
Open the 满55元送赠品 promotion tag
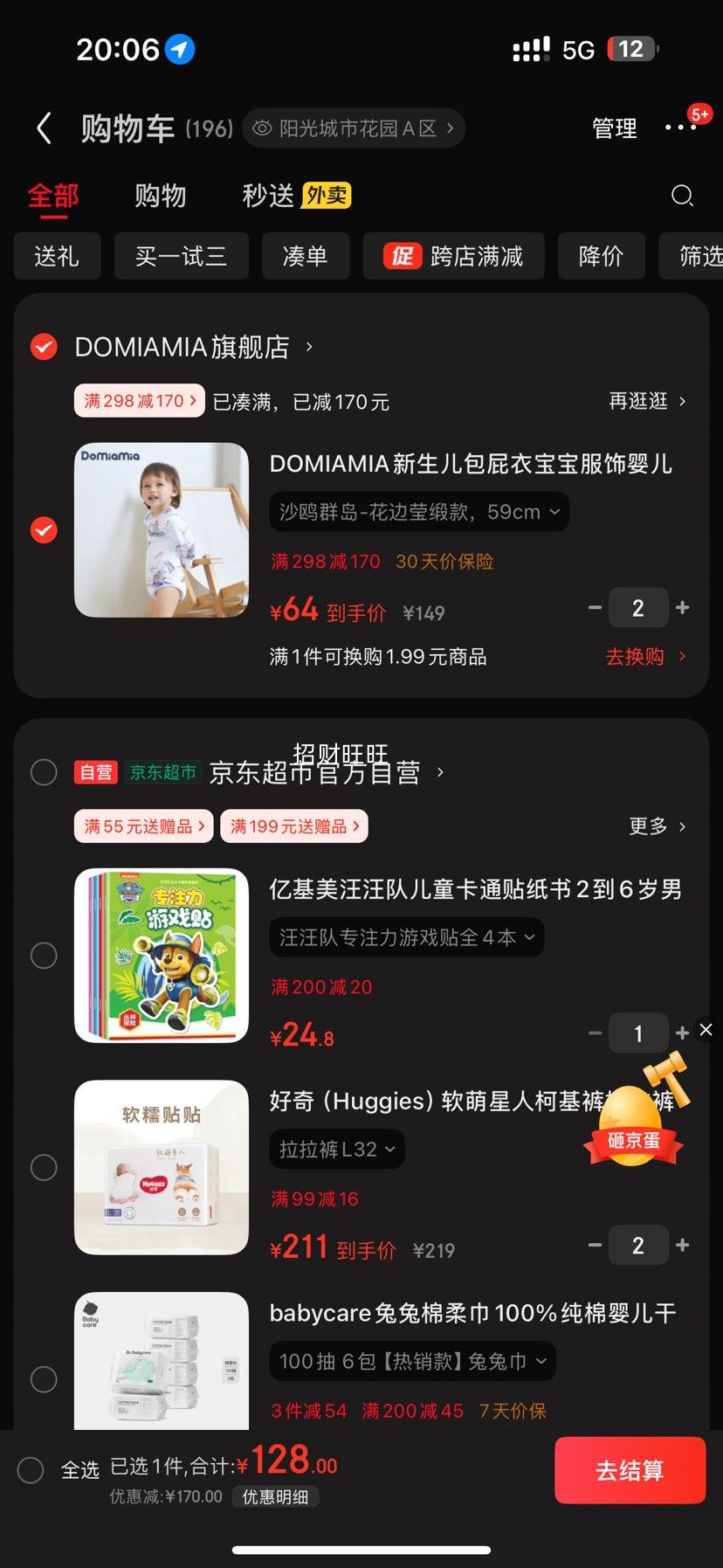coord(143,826)
